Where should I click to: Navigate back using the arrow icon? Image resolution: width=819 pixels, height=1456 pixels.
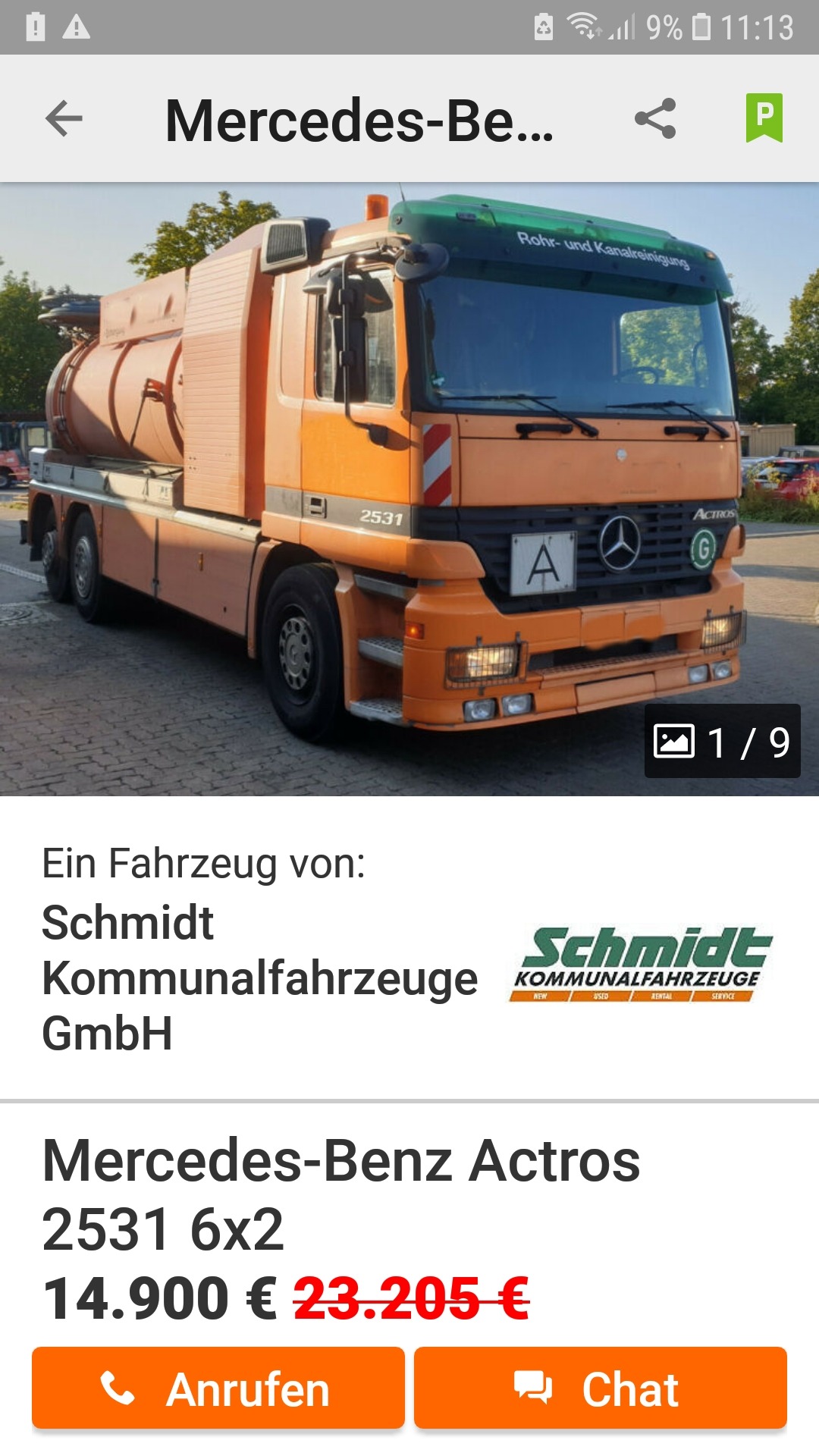pos(64,119)
